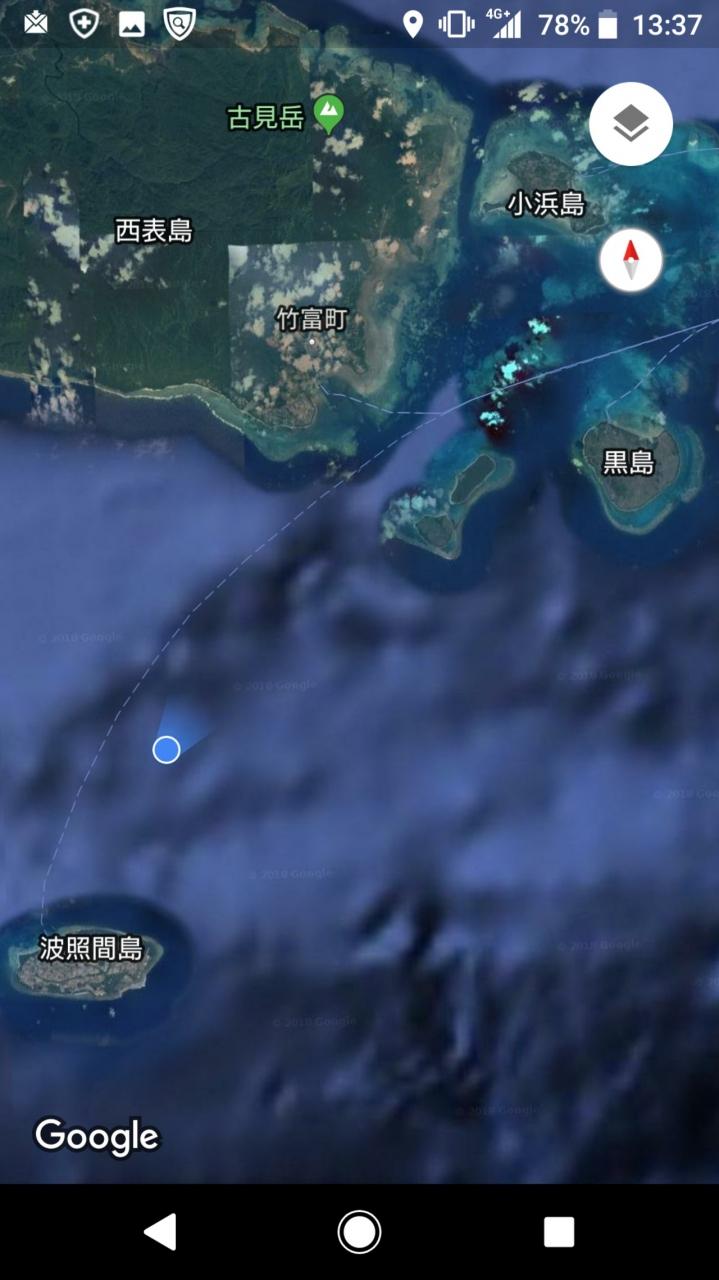Tap the compass to reset north
The width and height of the screenshot is (719, 1280).
pyautogui.click(x=630, y=260)
